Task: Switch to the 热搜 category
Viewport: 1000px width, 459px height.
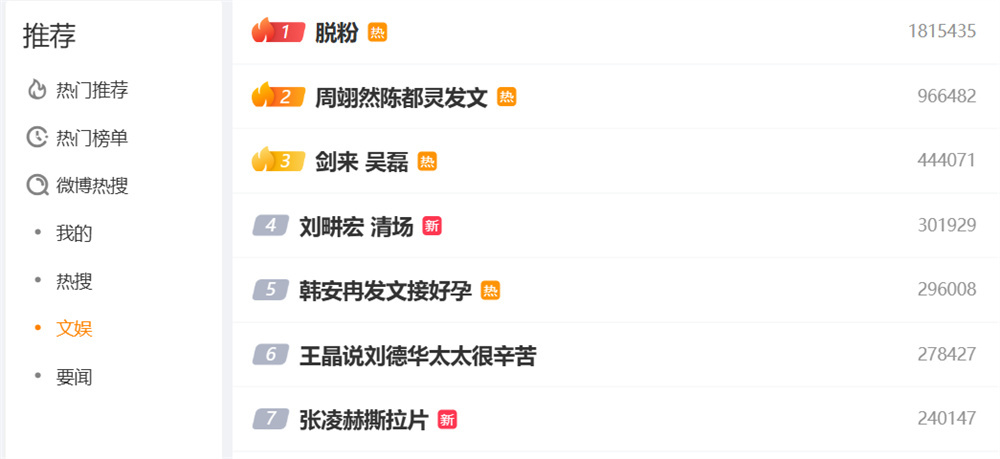Action: pyautogui.click(x=74, y=281)
